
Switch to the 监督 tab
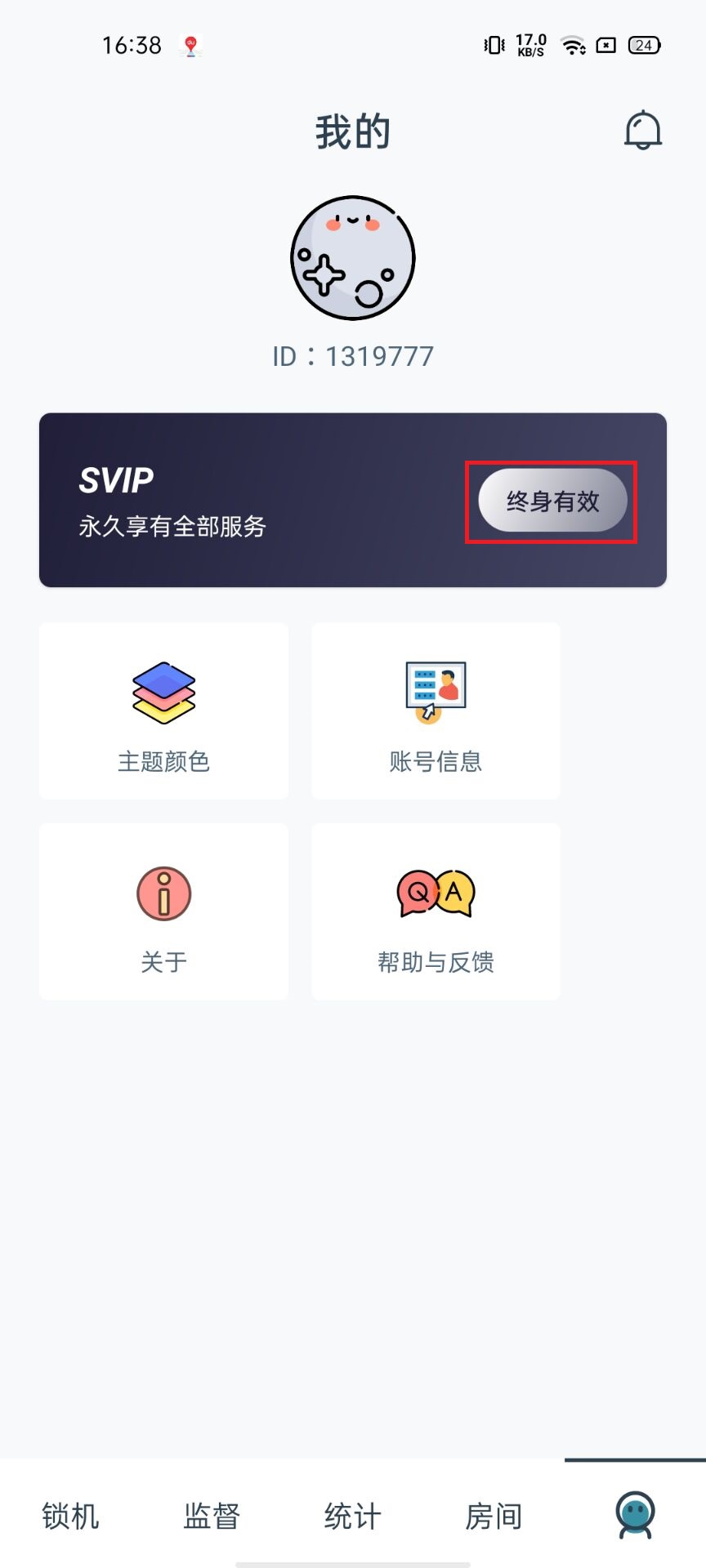pos(212,1516)
